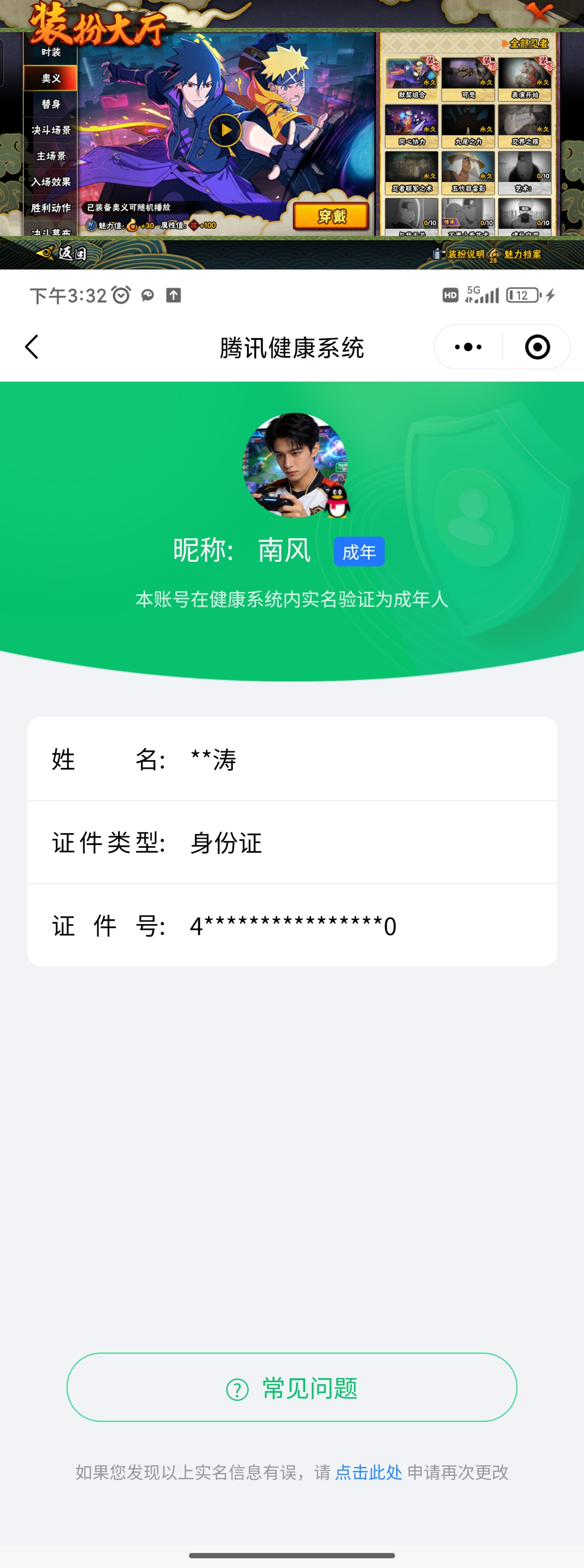Switch to the 时装 tab

[x=51, y=52]
